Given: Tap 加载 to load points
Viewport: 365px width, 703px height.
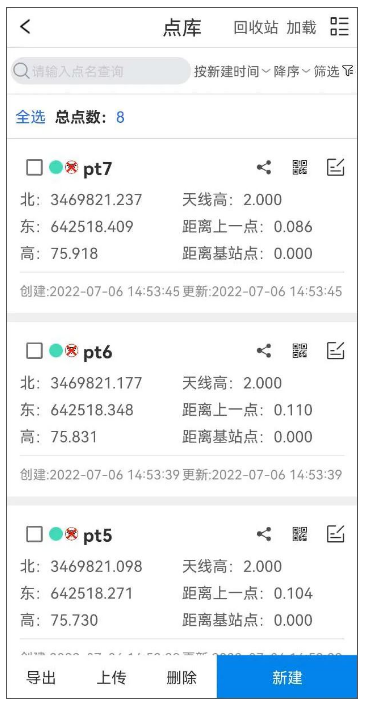Looking at the screenshot, I should click(x=302, y=27).
